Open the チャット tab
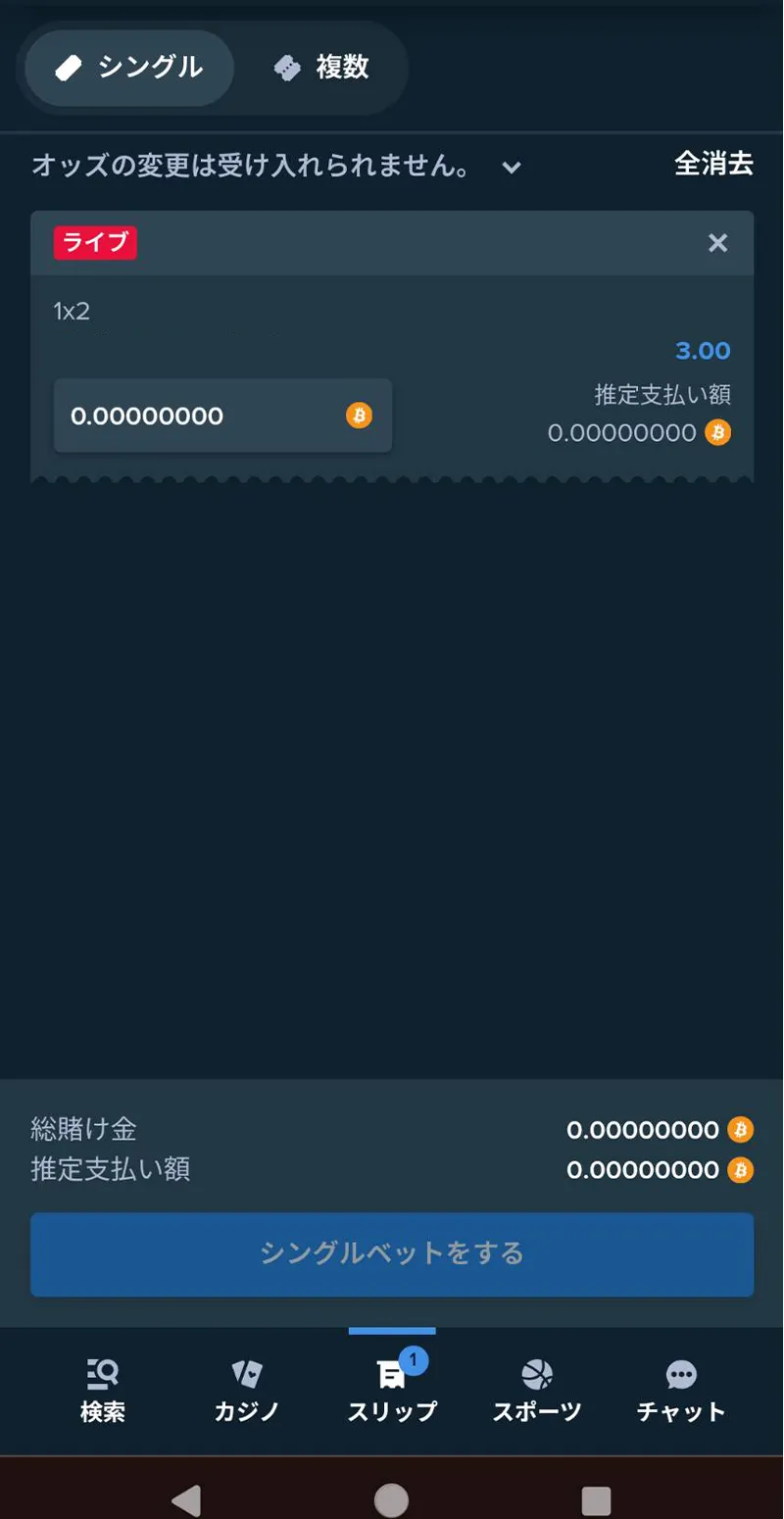The image size is (784, 1519). point(680,1390)
